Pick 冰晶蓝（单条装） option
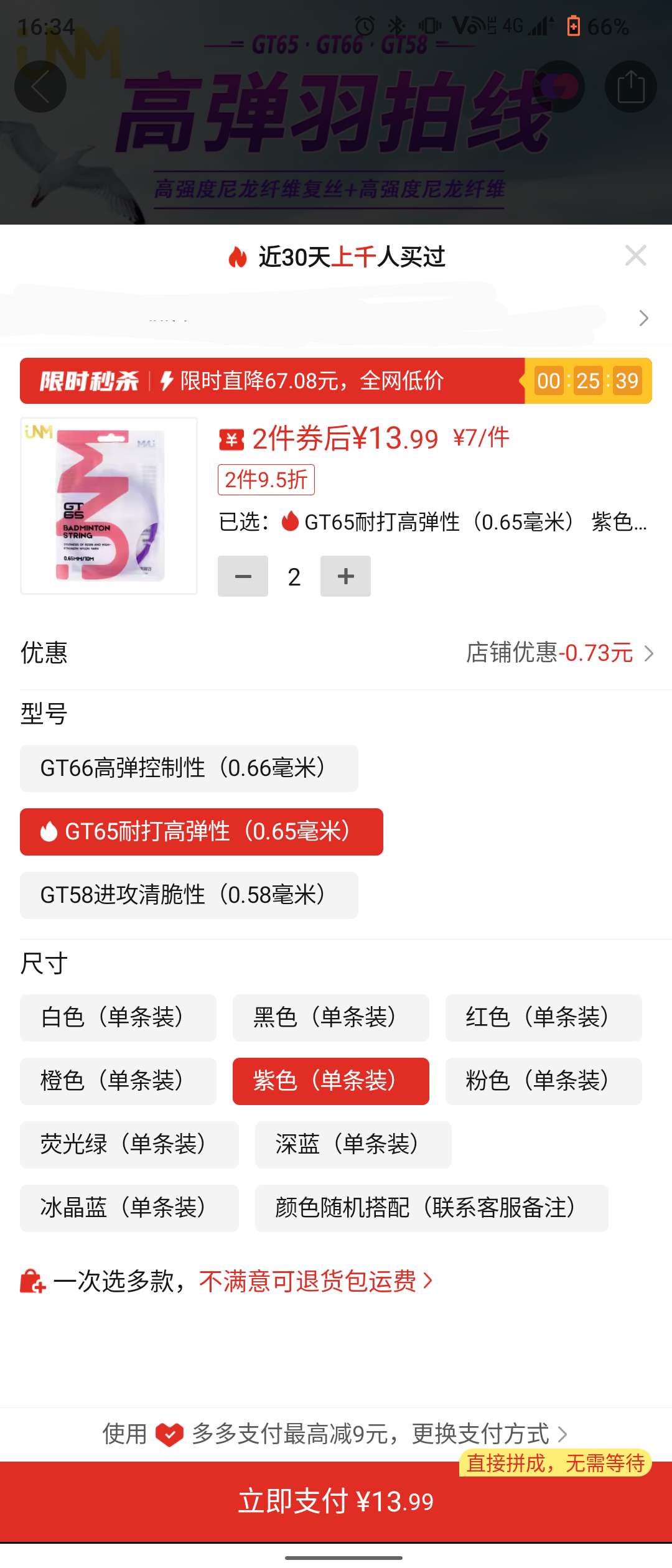The height and width of the screenshot is (1568, 672). 129,1208
